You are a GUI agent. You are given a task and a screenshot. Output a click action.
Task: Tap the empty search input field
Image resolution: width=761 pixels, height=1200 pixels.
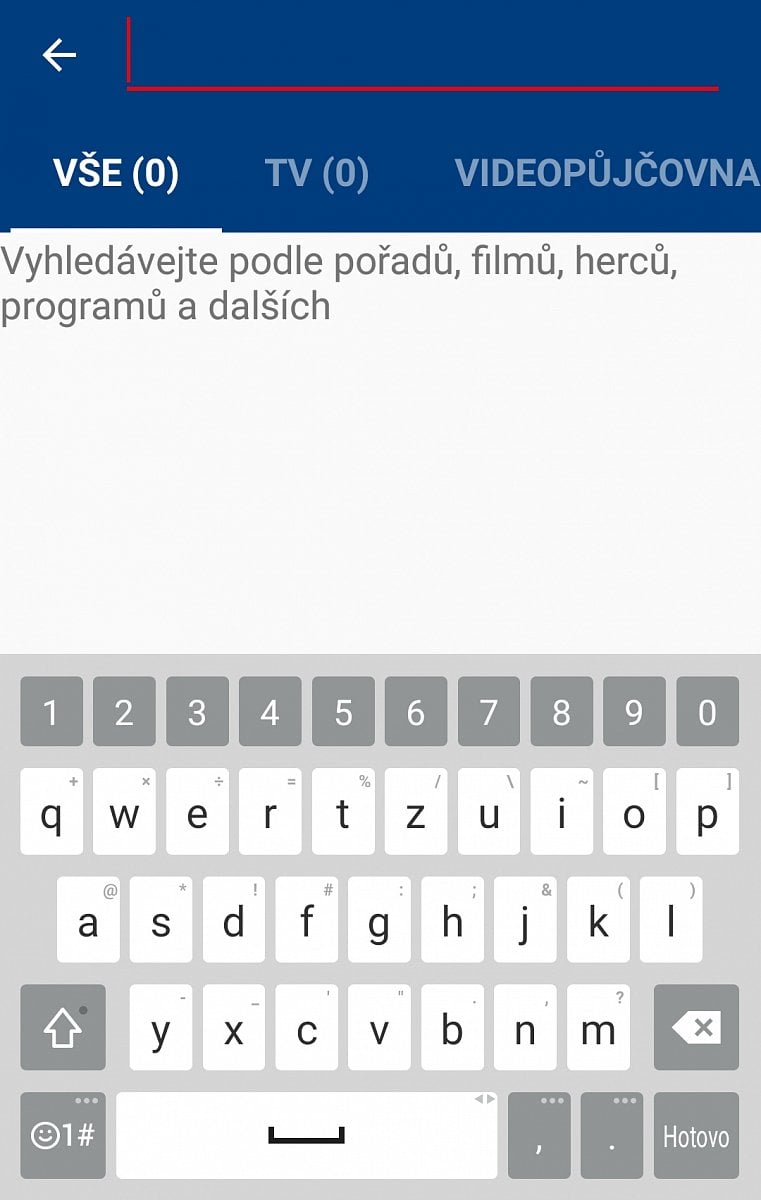[x=420, y=55]
